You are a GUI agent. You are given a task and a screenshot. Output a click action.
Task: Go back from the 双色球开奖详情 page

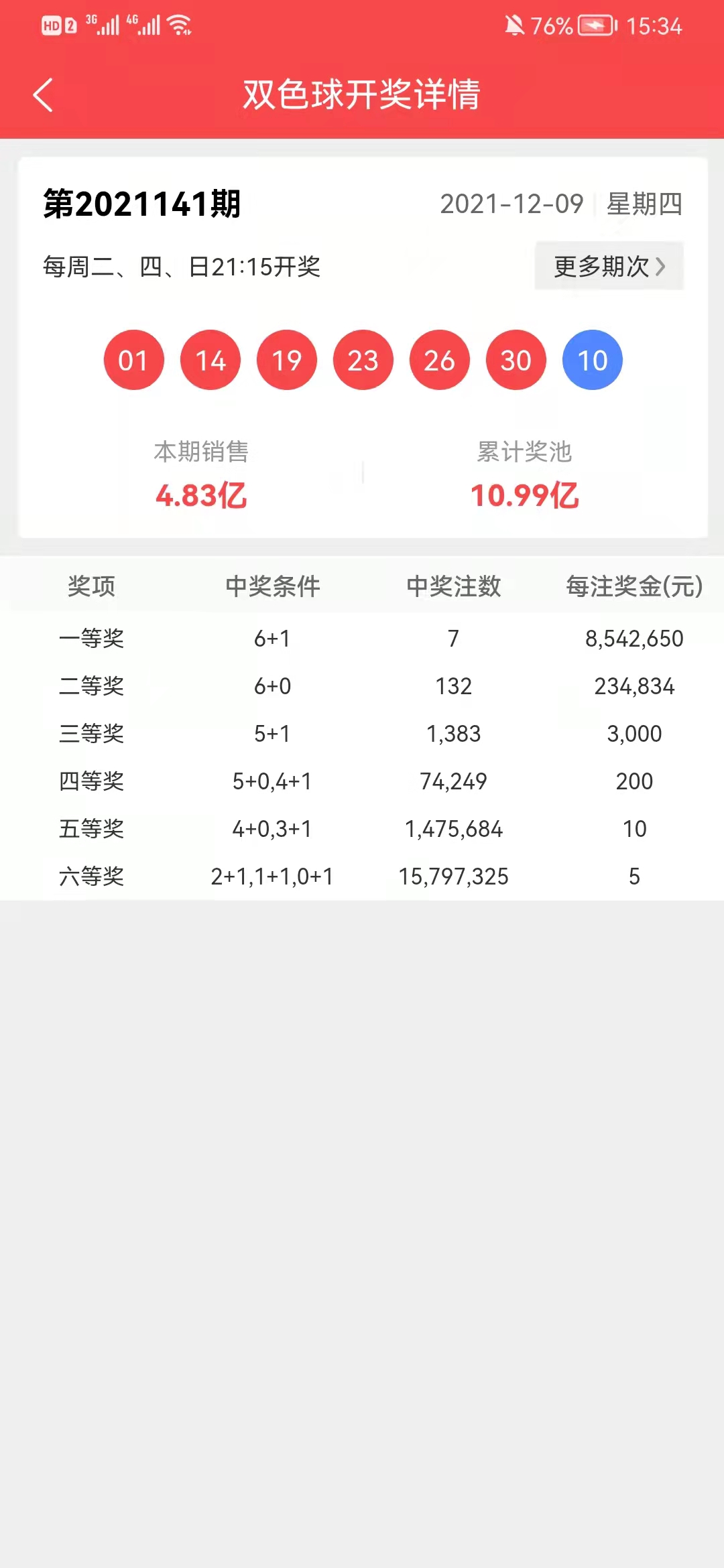44,94
